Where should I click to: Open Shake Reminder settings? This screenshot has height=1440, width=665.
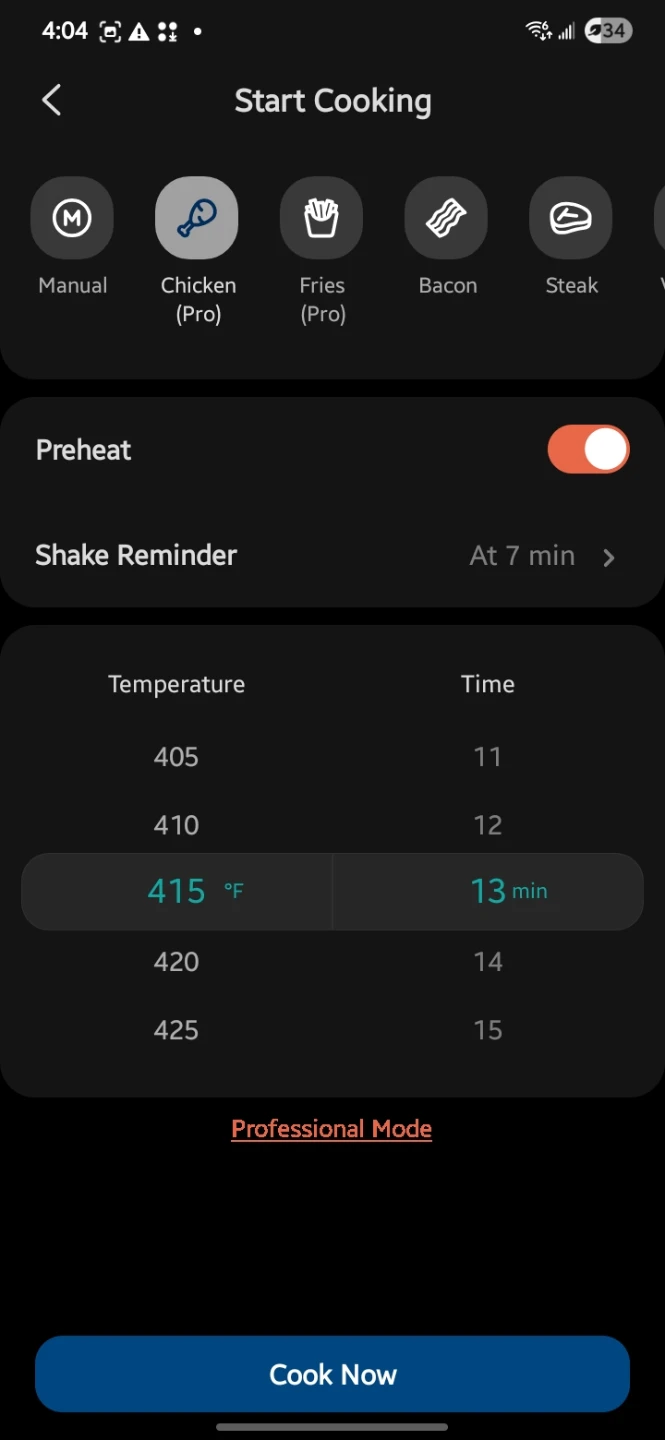[x=332, y=556]
